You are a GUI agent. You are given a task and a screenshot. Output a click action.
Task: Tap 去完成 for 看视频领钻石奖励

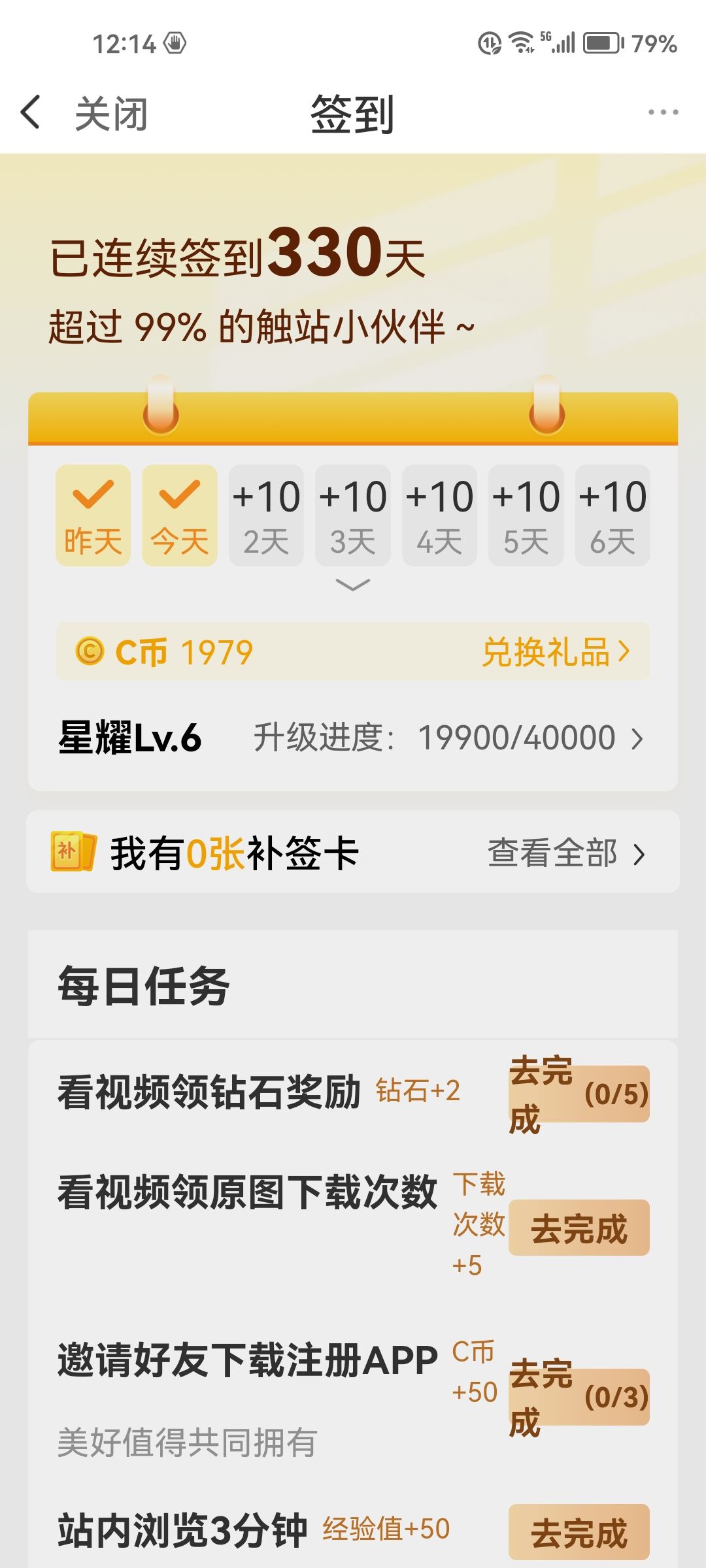(x=579, y=1094)
